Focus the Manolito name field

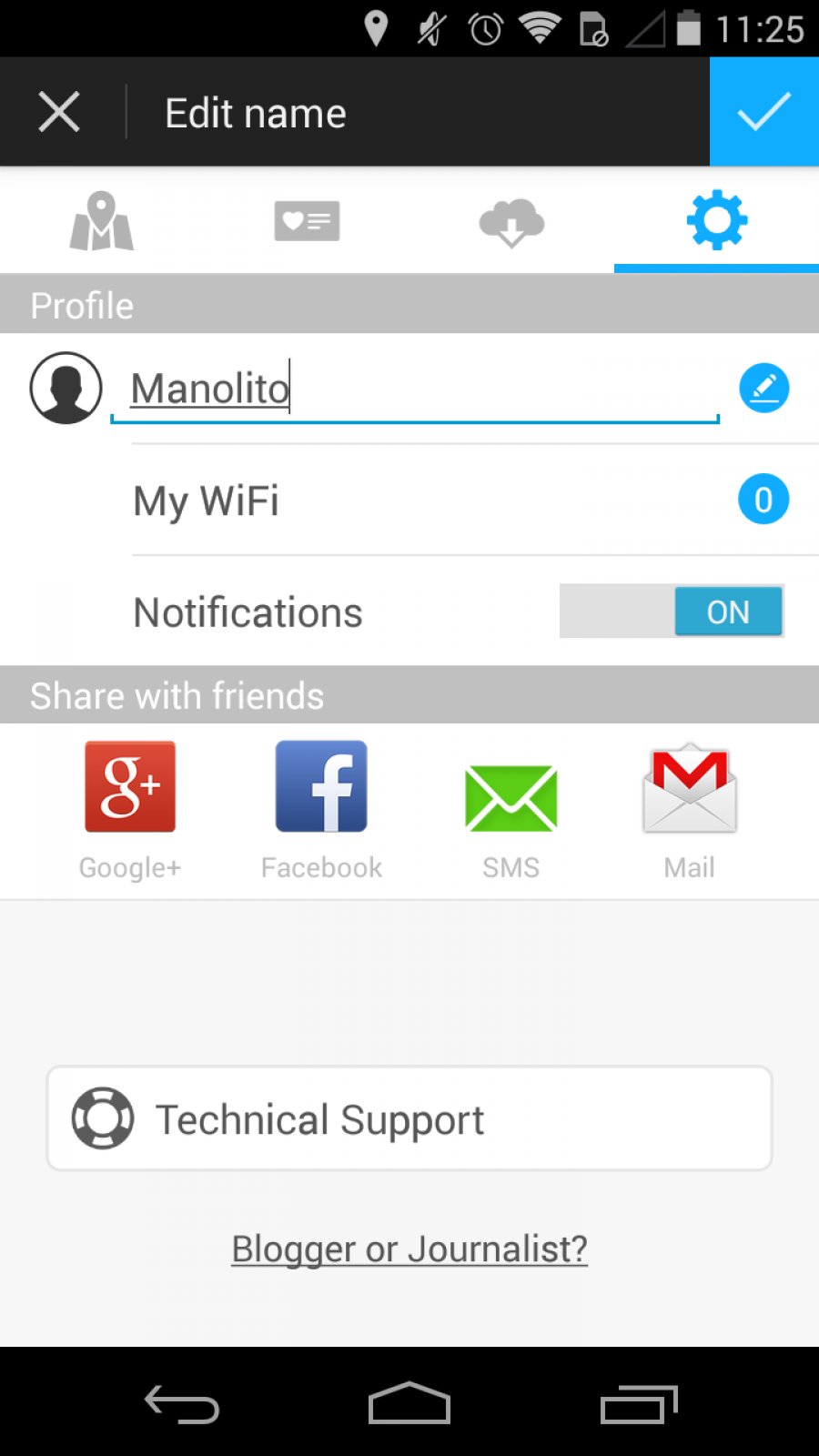click(x=414, y=389)
